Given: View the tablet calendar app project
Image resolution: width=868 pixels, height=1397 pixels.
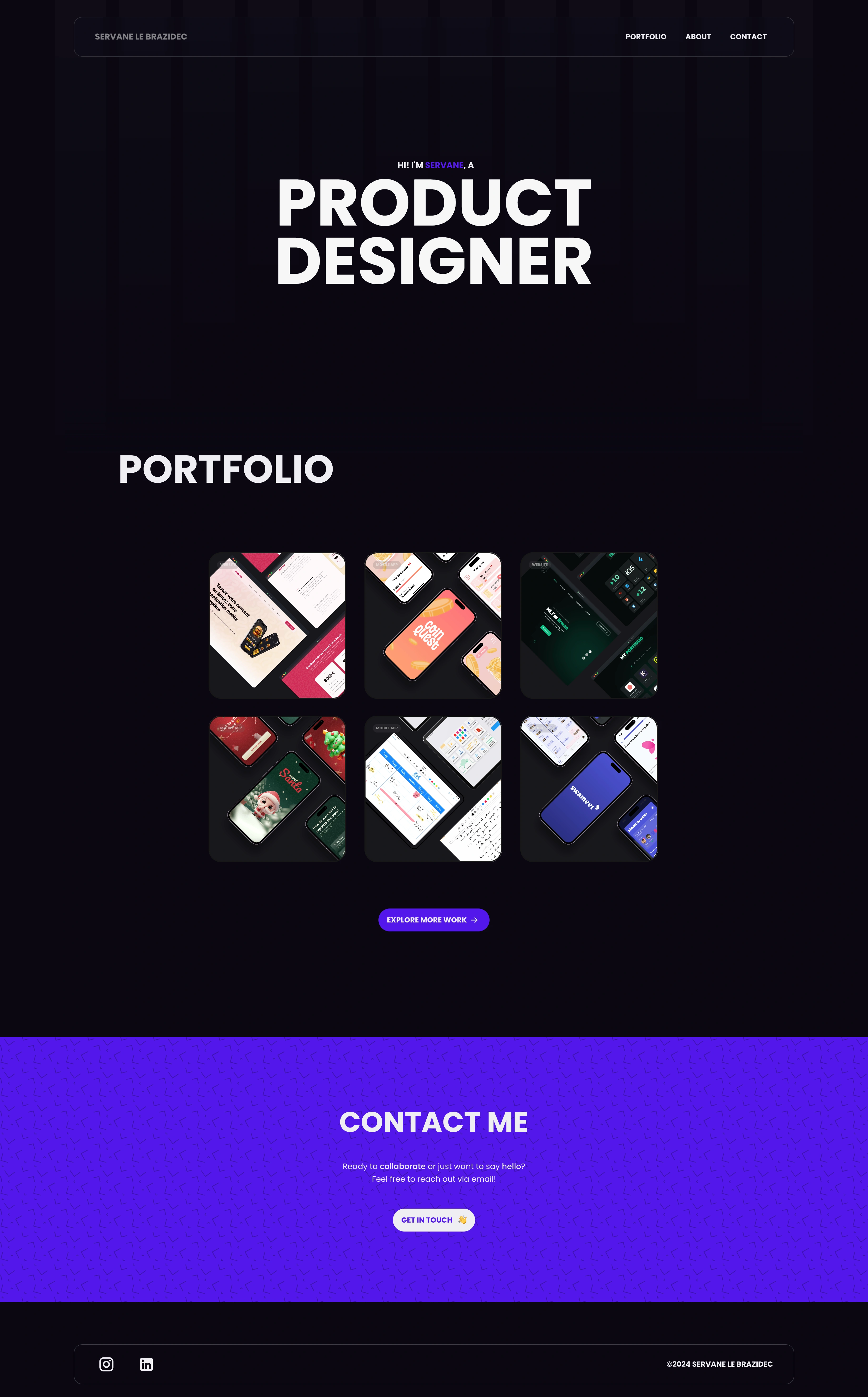Looking at the screenshot, I should pyautogui.click(x=433, y=788).
